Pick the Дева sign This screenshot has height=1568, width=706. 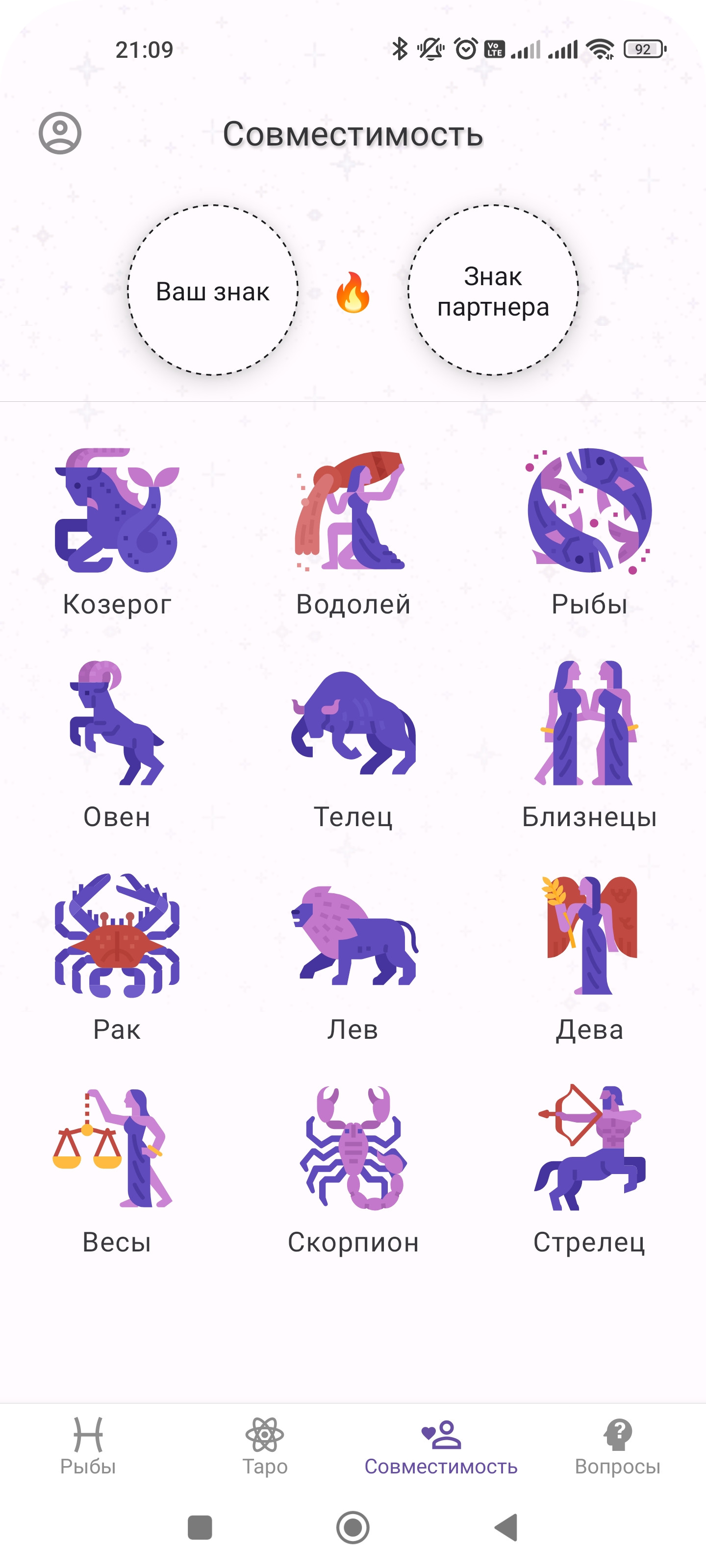pyautogui.click(x=589, y=955)
